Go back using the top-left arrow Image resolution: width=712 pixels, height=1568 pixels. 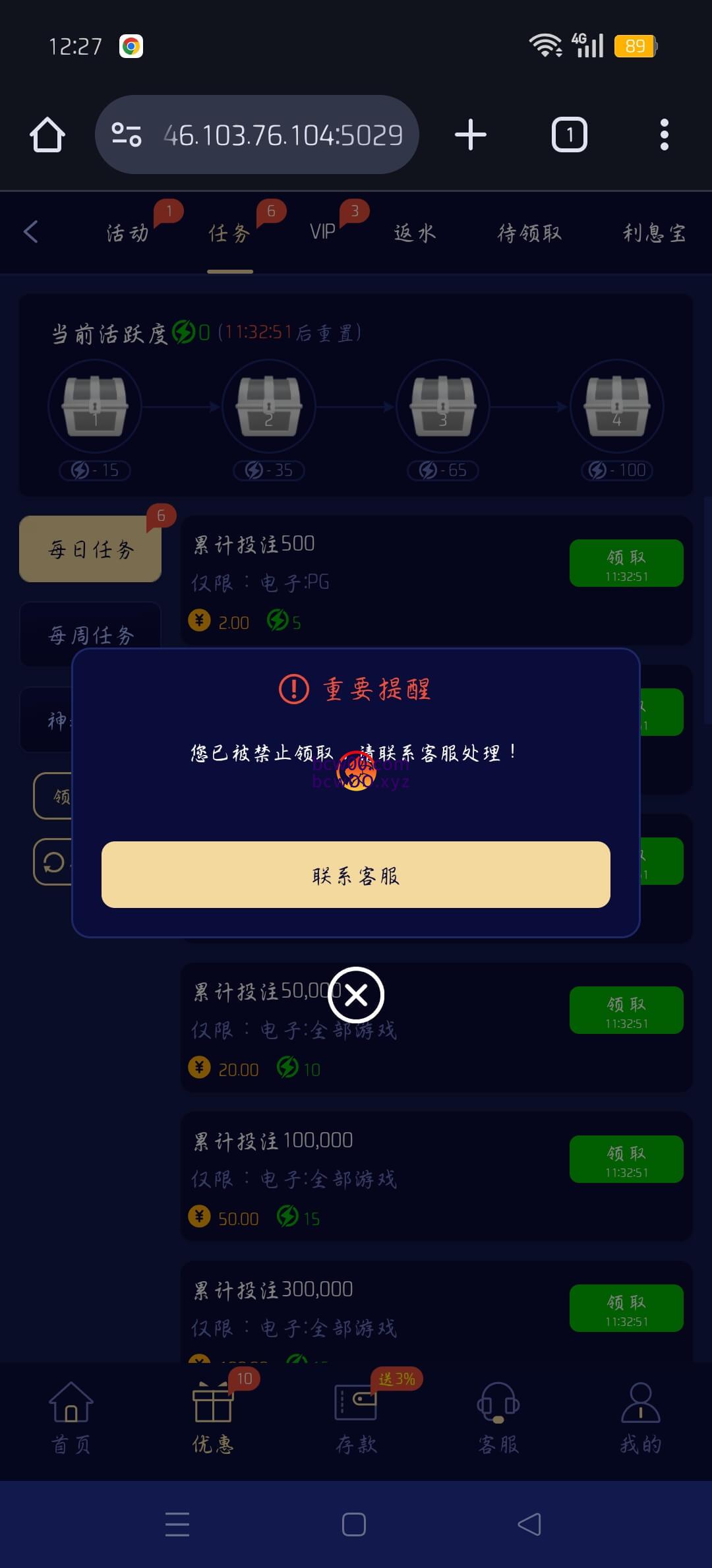[x=31, y=231]
